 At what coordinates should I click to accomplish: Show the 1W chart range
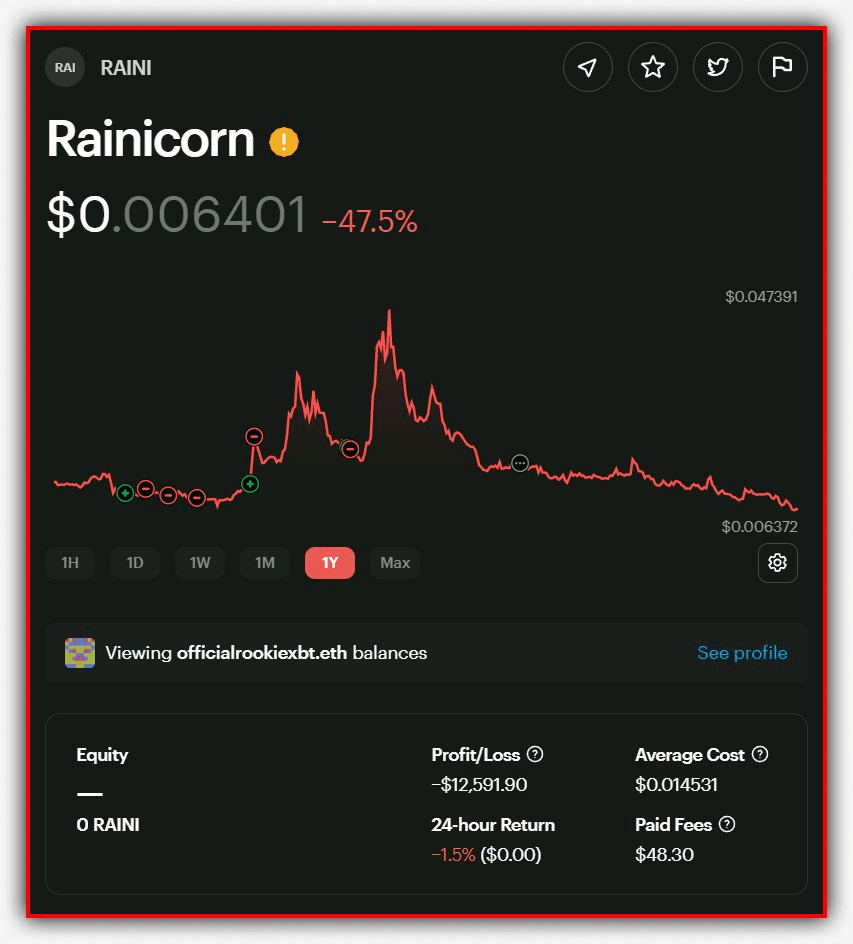[x=200, y=563]
